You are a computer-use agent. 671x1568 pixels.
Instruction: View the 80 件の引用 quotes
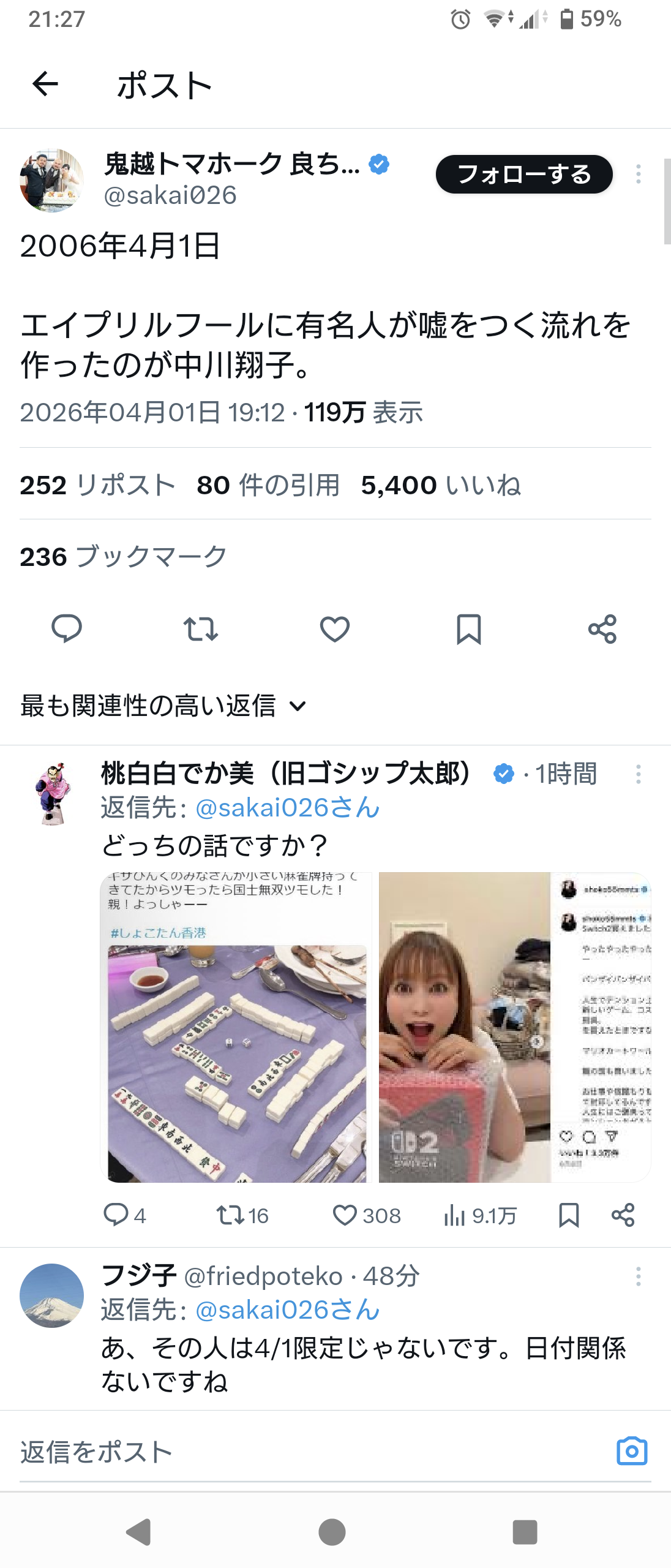(x=268, y=485)
